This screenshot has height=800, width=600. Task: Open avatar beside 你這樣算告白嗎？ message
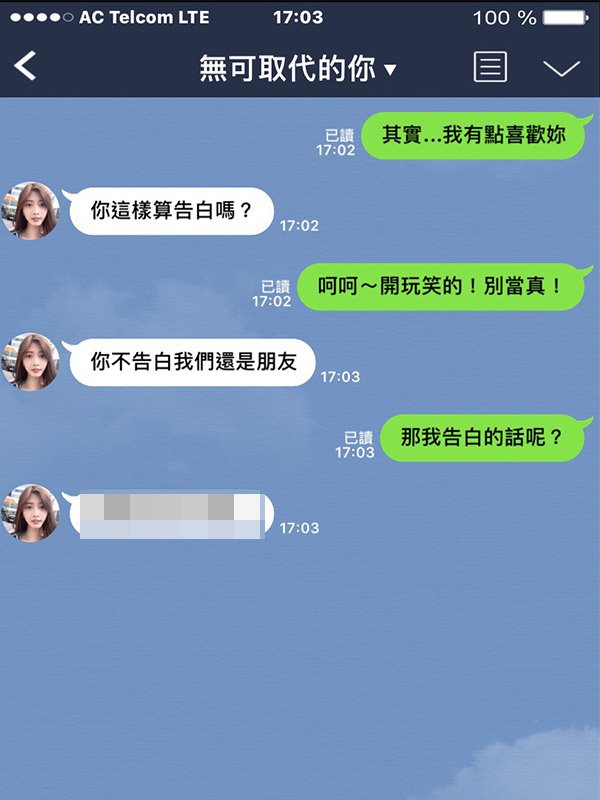(32, 211)
